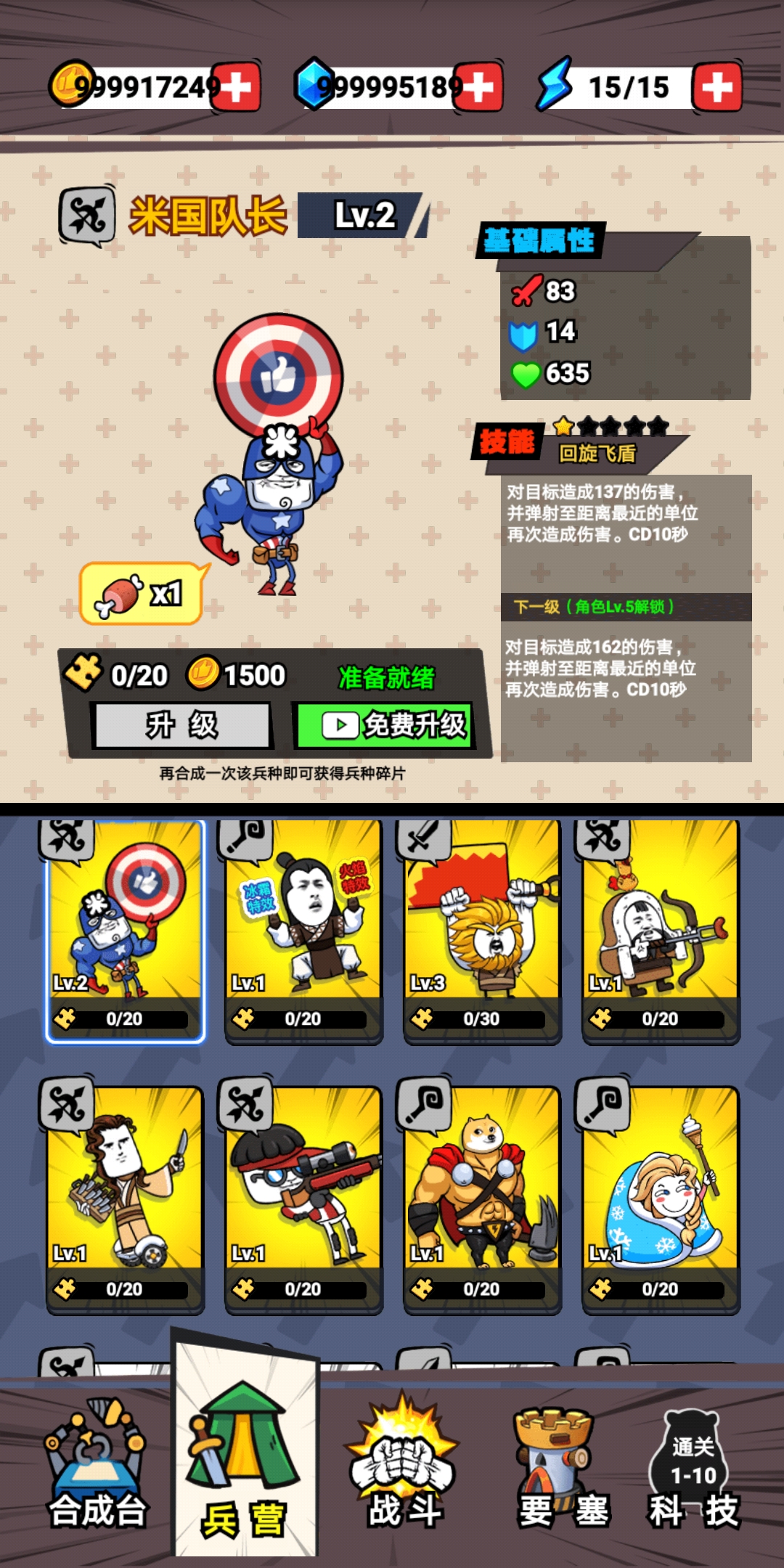Refill energy with the plus button
Image resolution: width=784 pixels, height=1568 pixels.
[716, 87]
